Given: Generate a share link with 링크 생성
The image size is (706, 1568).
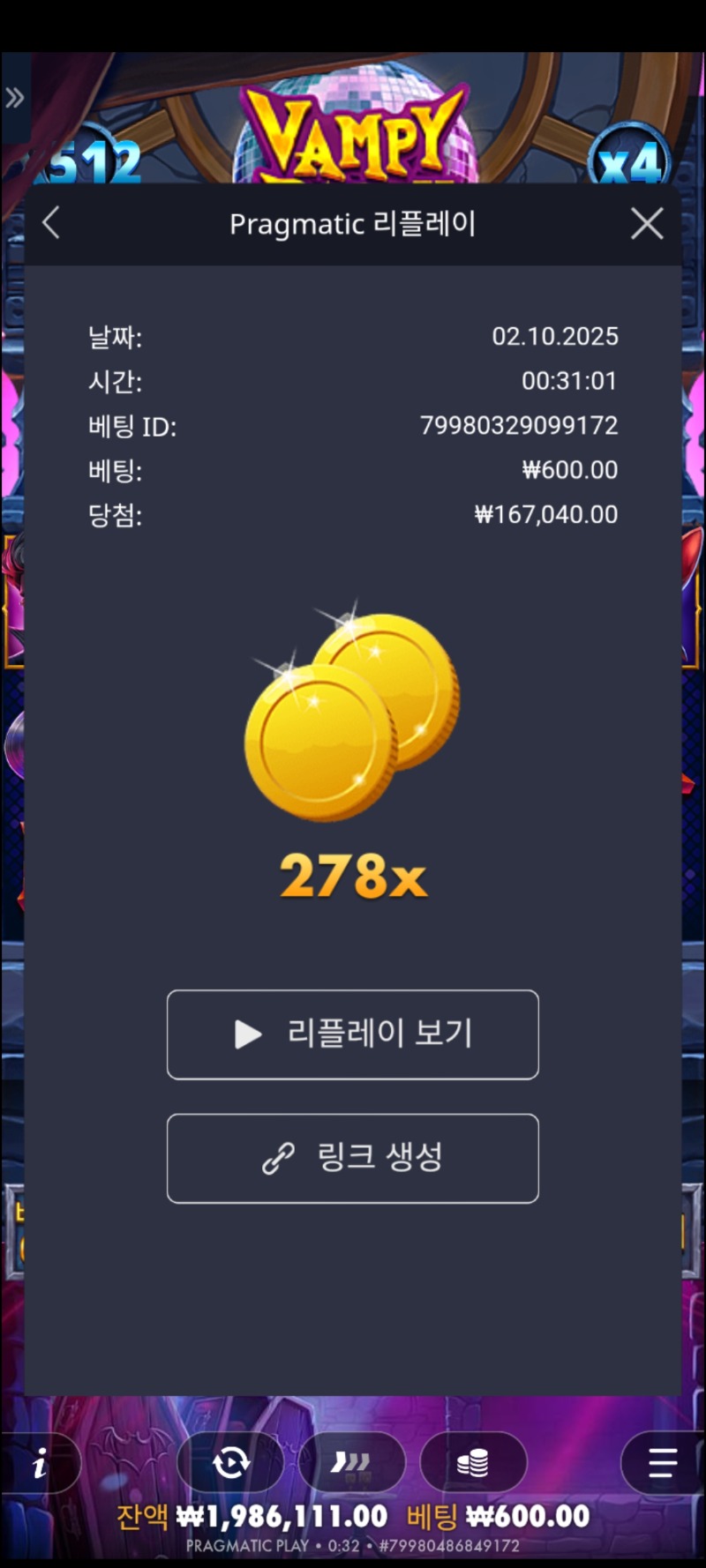Looking at the screenshot, I should point(353,1158).
